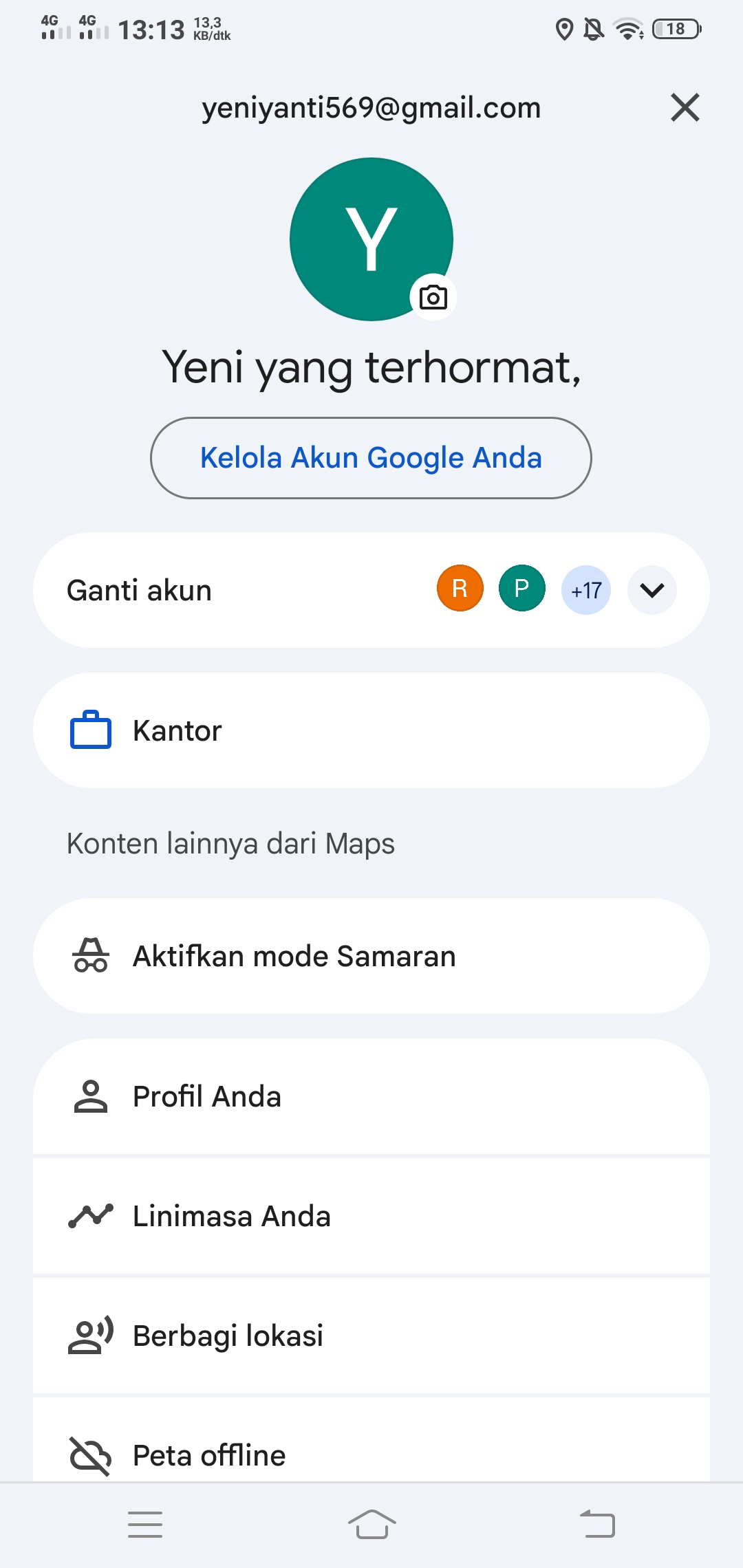743x1568 pixels.
Task: Switch to the green P account
Action: [x=521, y=589]
